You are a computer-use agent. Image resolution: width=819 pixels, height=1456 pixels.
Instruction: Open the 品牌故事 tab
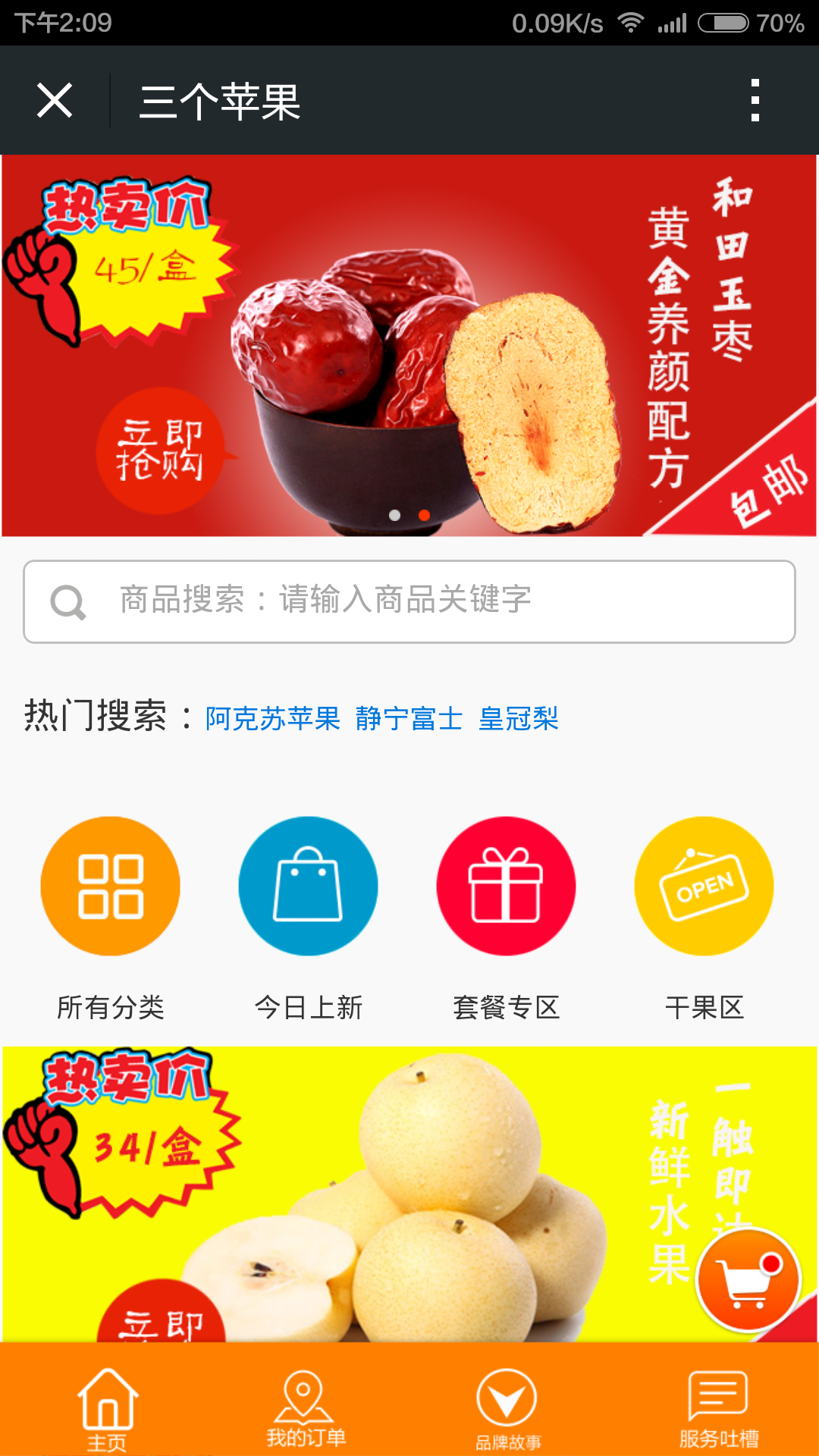coord(507,1409)
